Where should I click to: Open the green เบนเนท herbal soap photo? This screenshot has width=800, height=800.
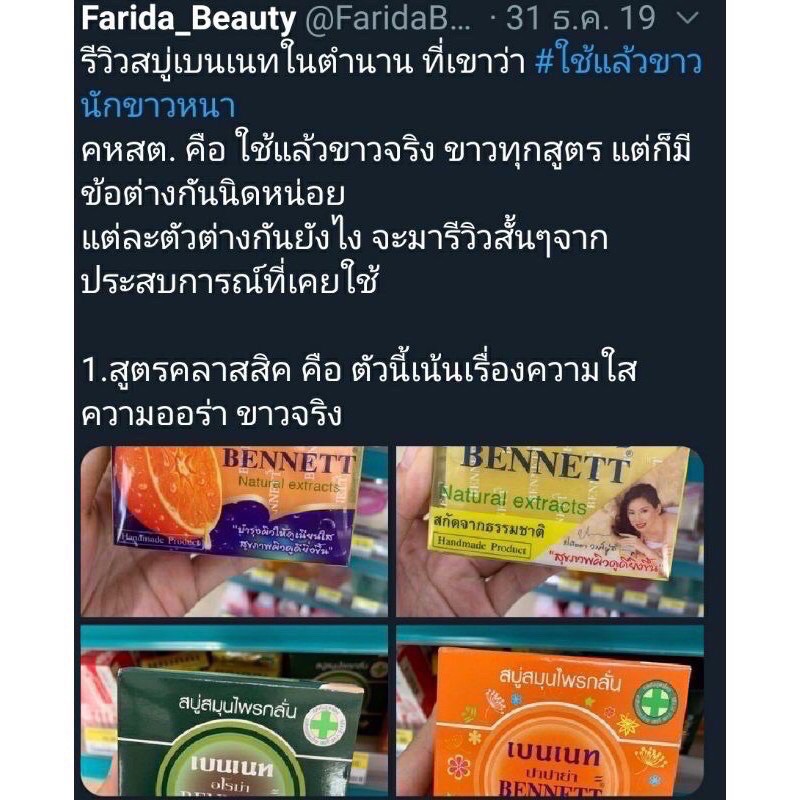click(x=234, y=710)
